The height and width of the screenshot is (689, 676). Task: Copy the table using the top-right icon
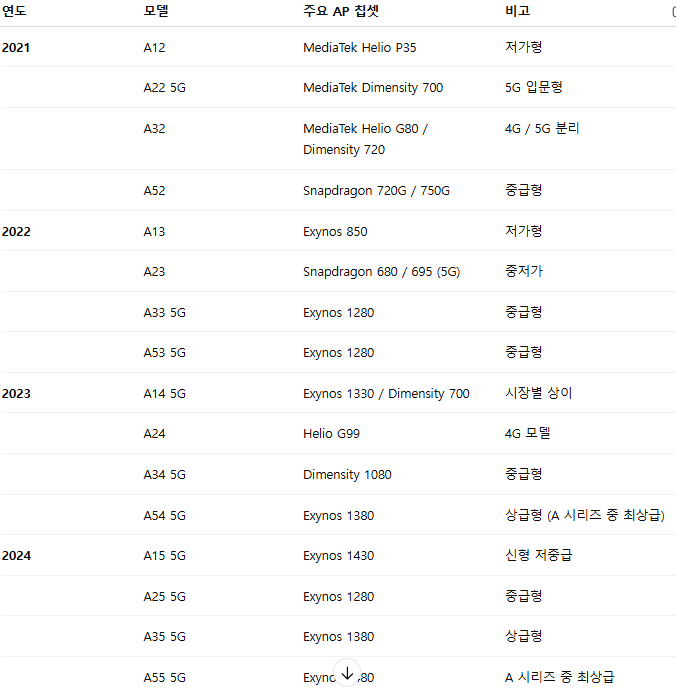pos(673,12)
